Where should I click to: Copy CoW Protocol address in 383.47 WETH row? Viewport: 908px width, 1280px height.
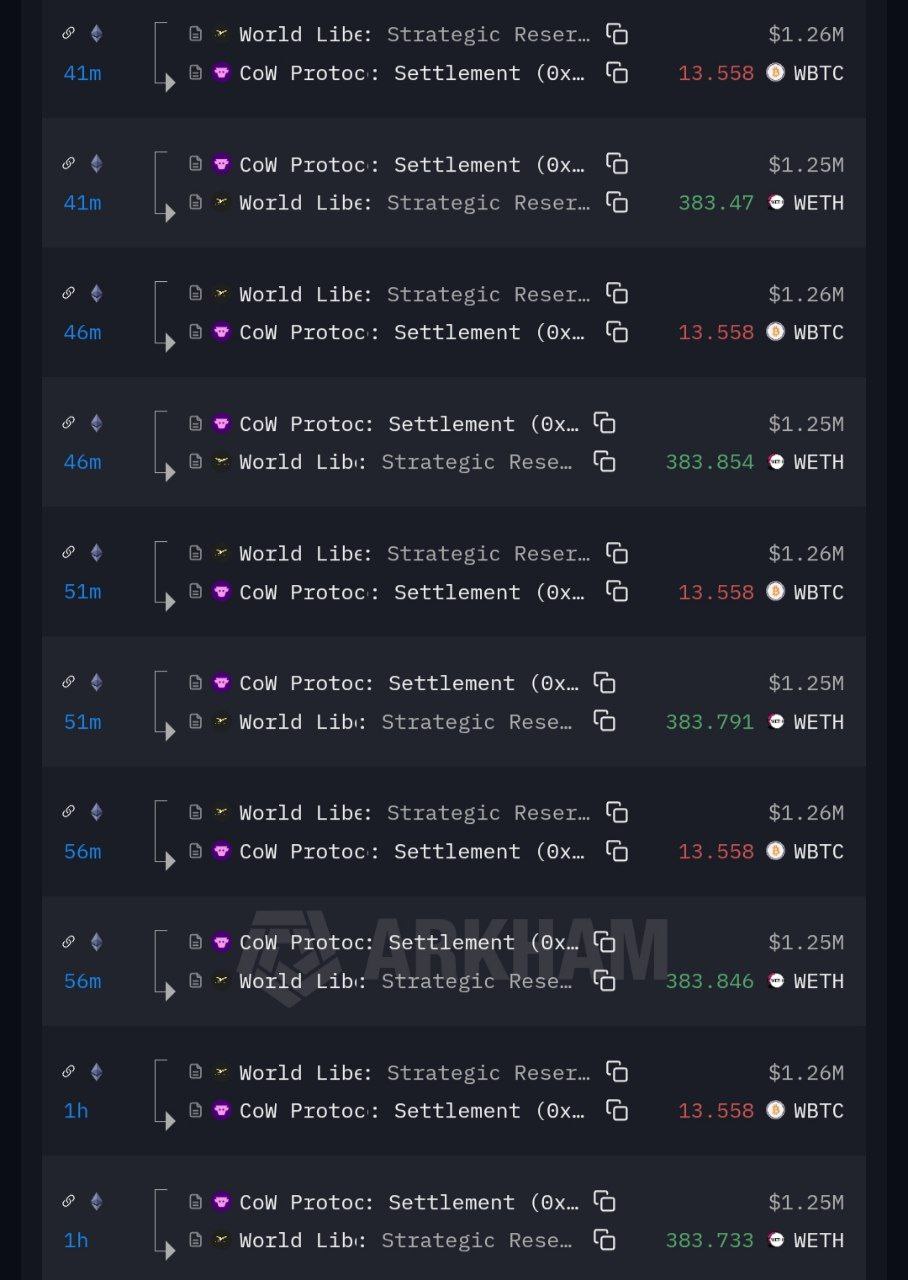[617, 164]
